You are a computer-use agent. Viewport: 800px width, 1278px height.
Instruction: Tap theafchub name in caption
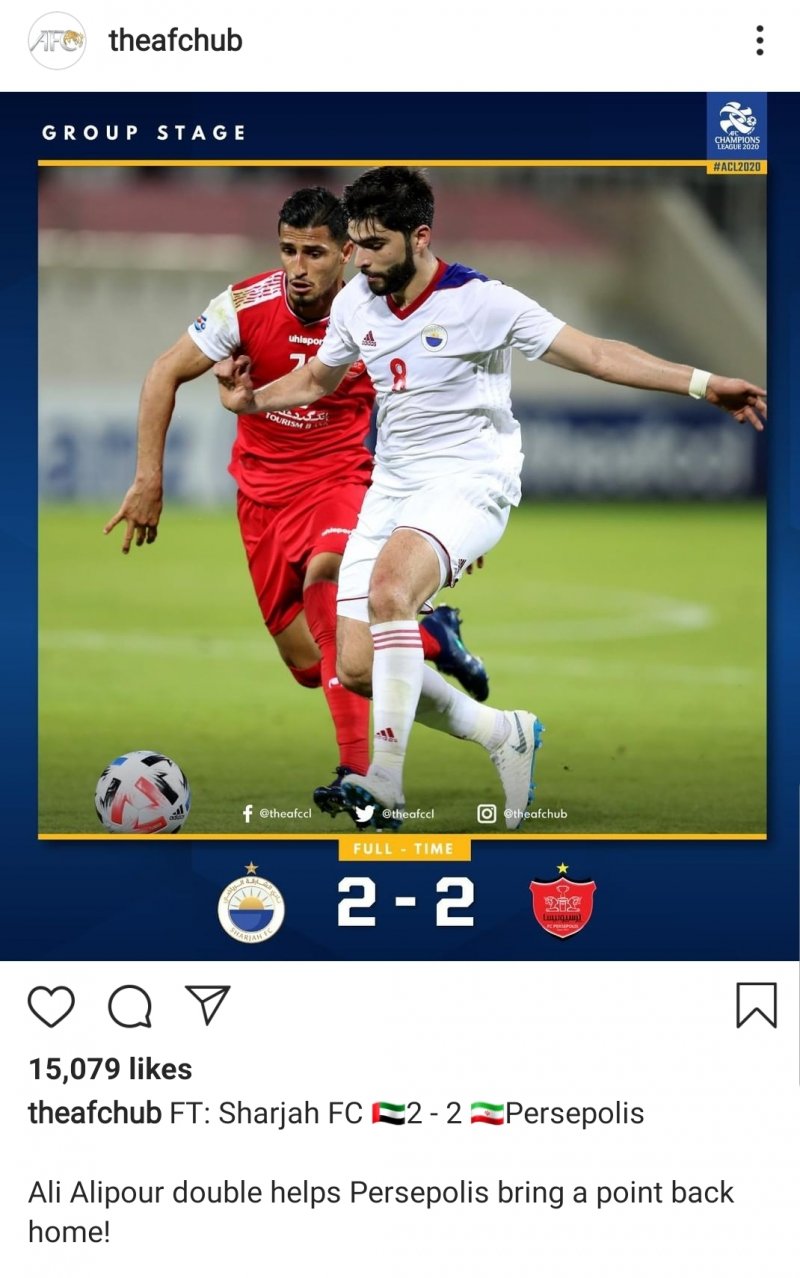(94, 1113)
